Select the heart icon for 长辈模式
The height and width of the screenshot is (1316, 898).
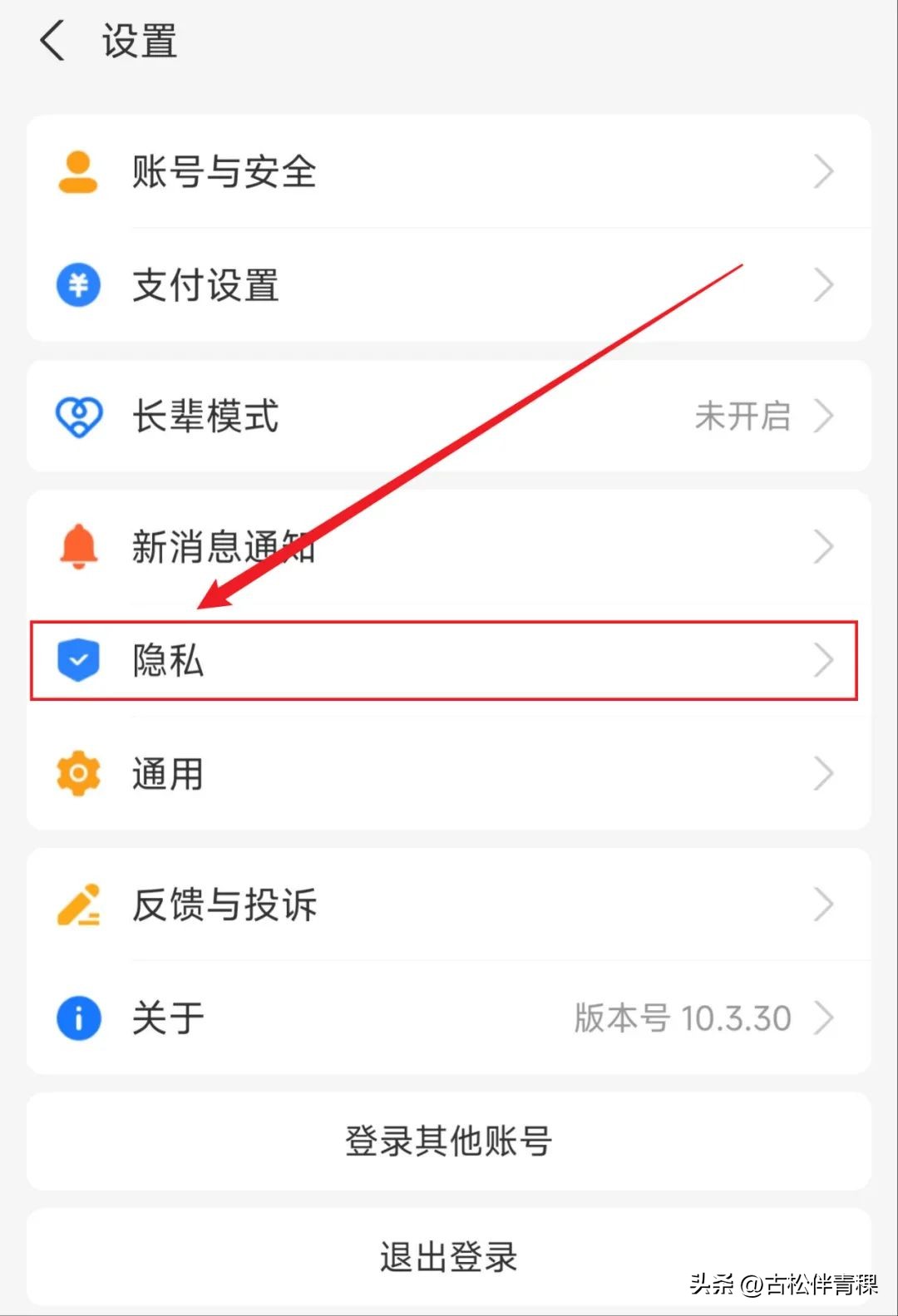[x=79, y=416]
